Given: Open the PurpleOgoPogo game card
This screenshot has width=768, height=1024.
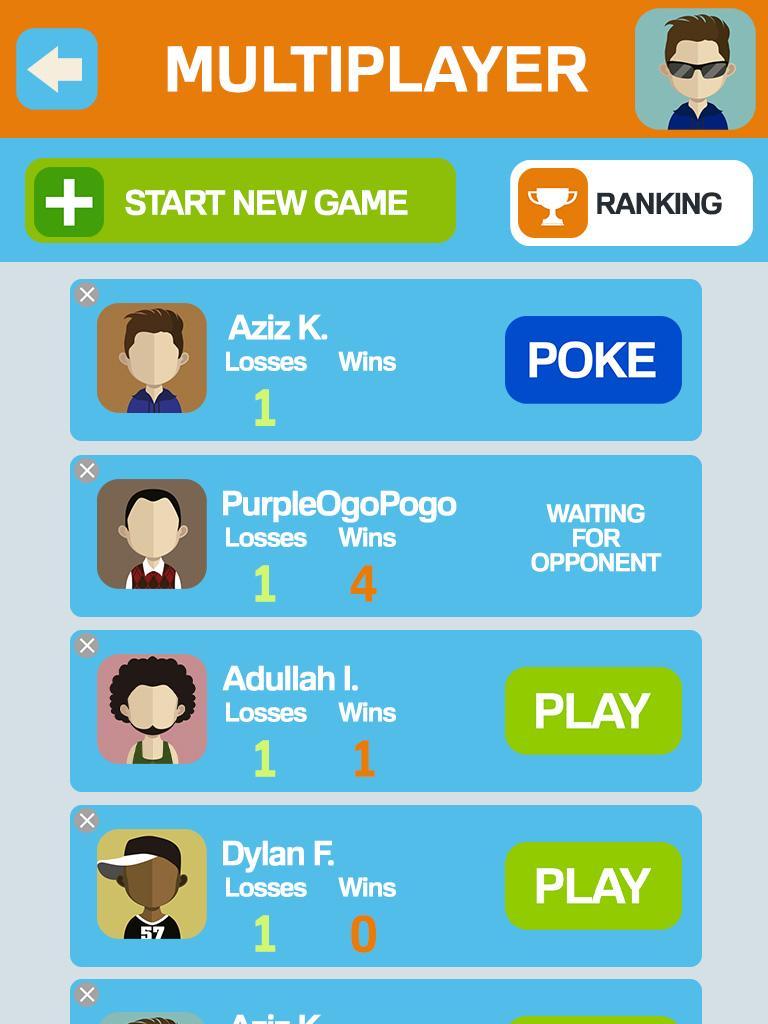Looking at the screenshot, I should (x=386, y=536).
